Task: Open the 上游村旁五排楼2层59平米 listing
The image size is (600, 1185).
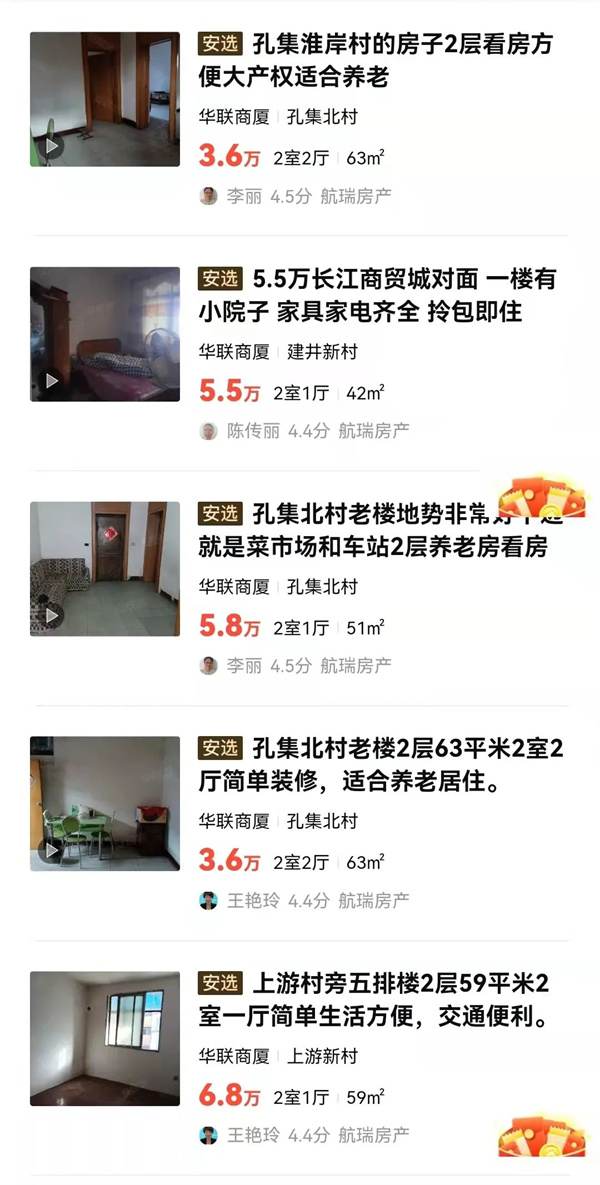Action: point(375,1000)
